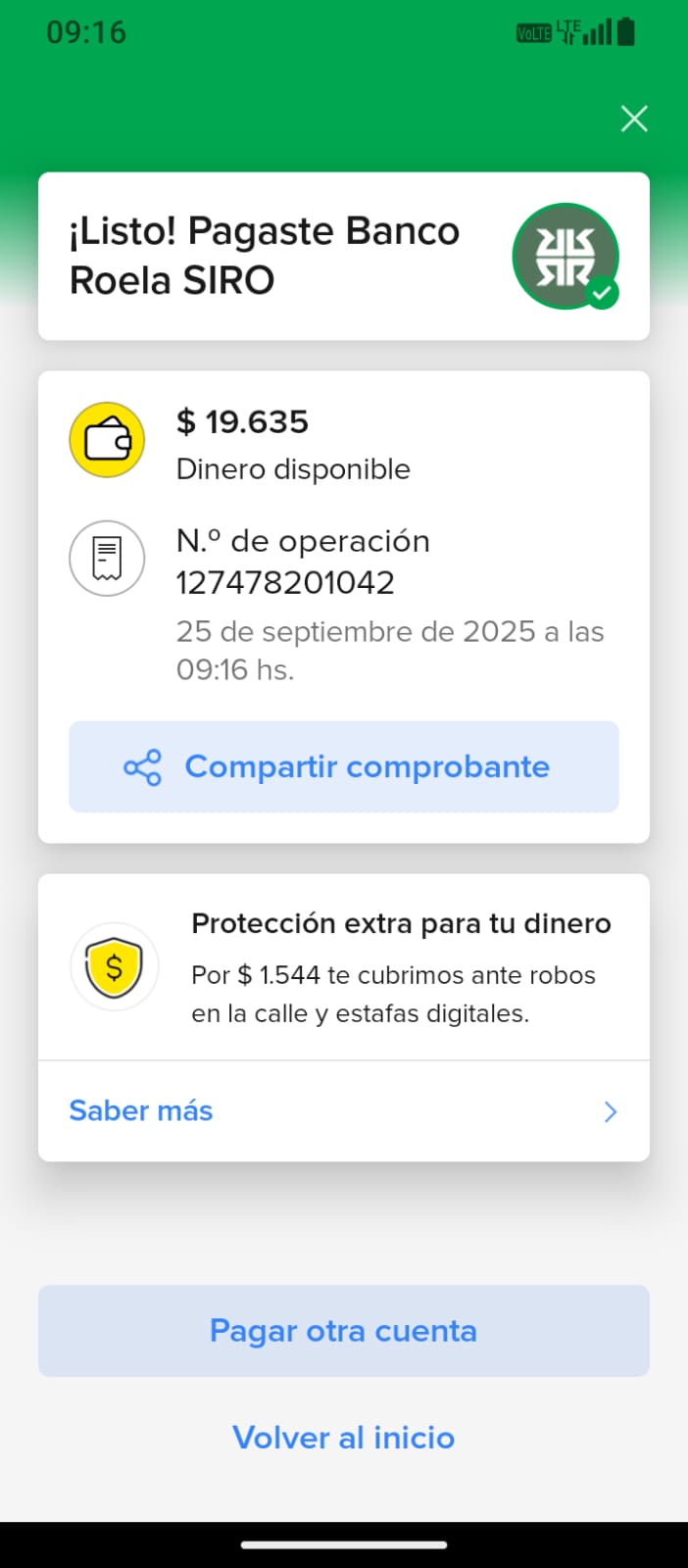Image resolution: width=688 pixels, height=1568 pixels.
Task: Tap Pagar otra cuenta button
Action: 343,1331
